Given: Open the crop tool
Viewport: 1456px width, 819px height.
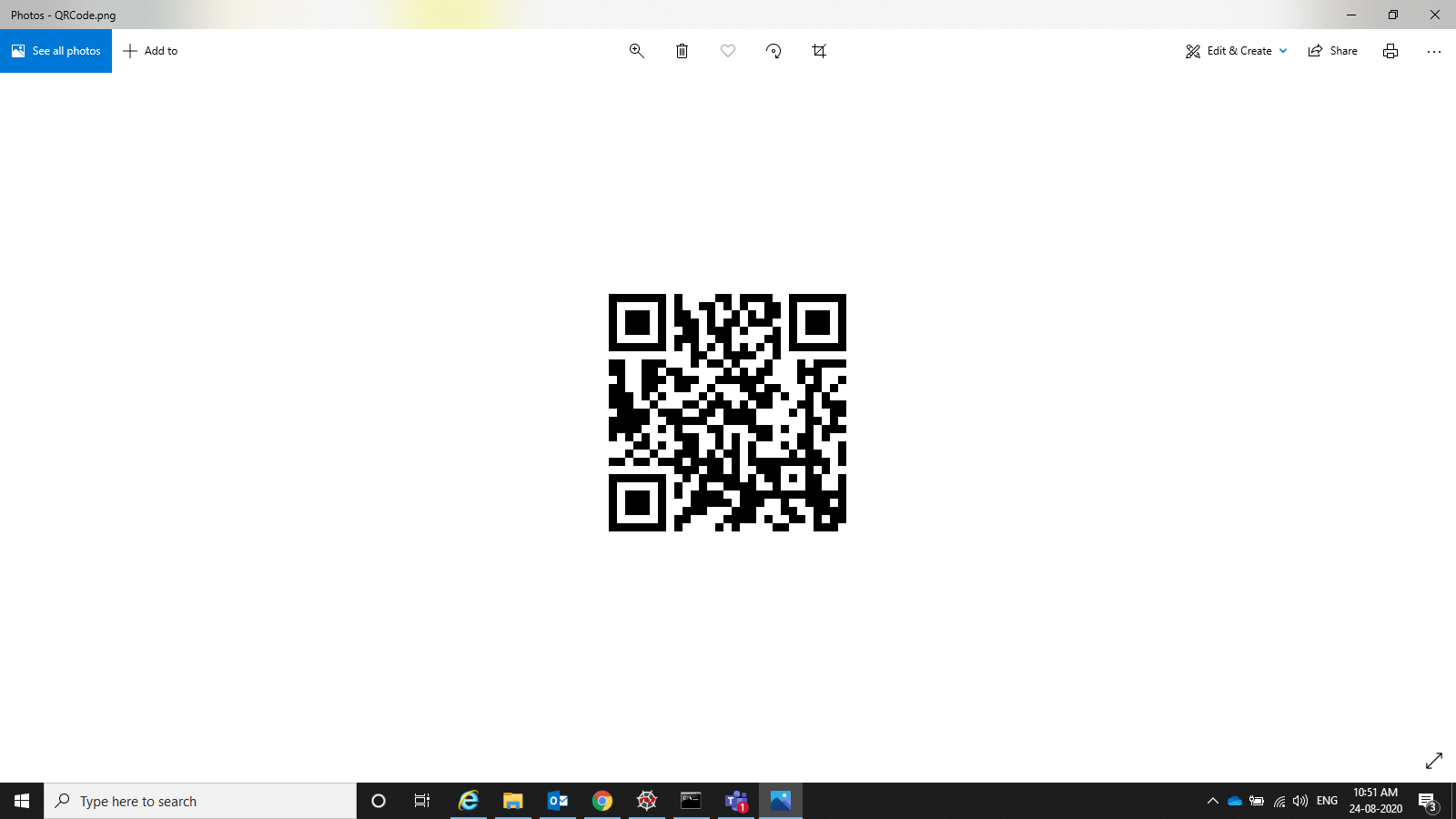Looking at the screenshot, I should coord(819,51).
